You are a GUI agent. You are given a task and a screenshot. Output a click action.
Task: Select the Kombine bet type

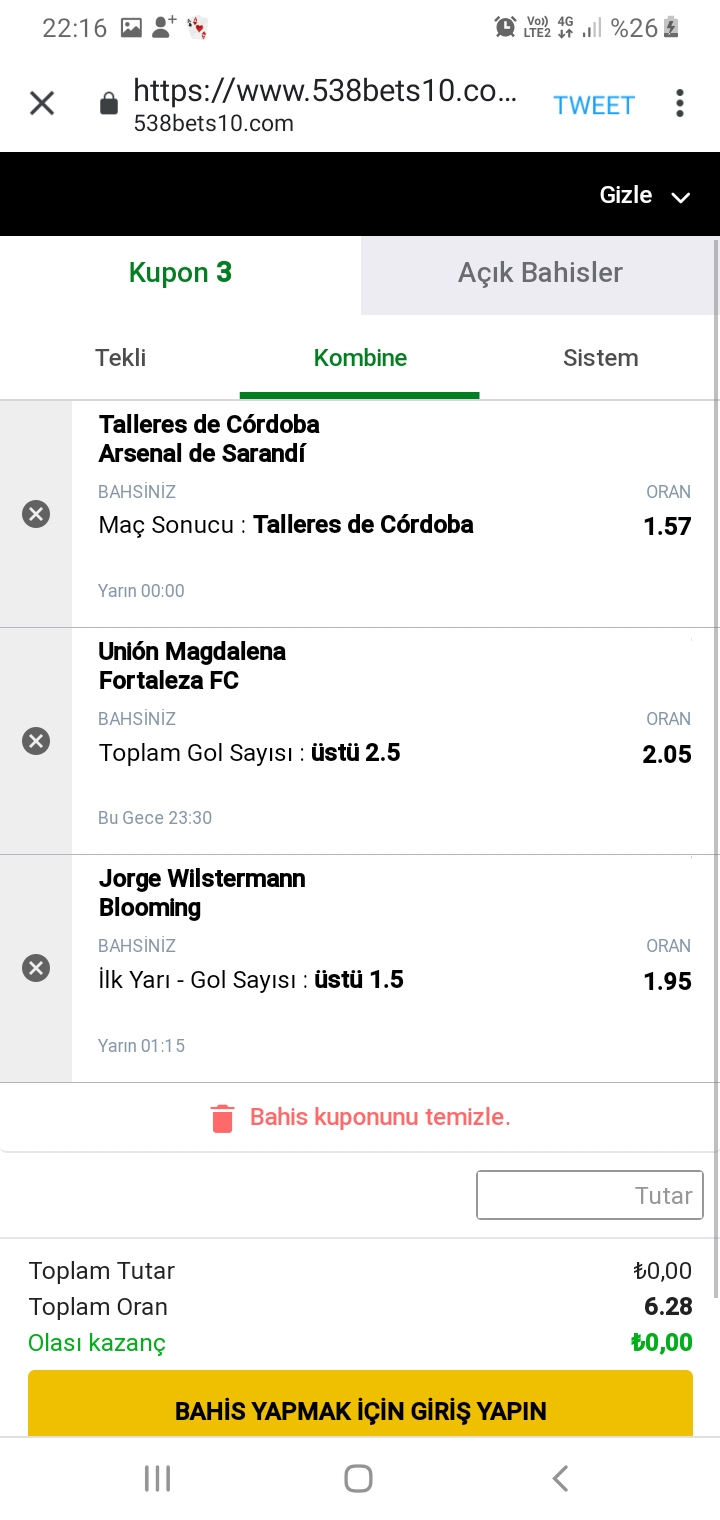(360, 358)
